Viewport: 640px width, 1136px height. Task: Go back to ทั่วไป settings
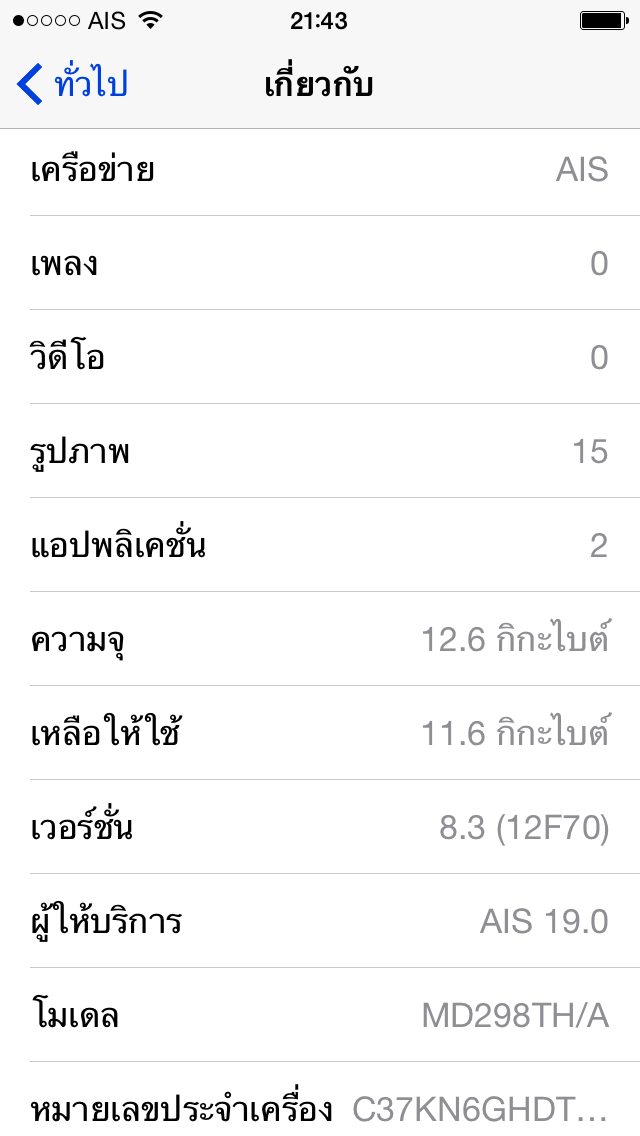[72, 84]
